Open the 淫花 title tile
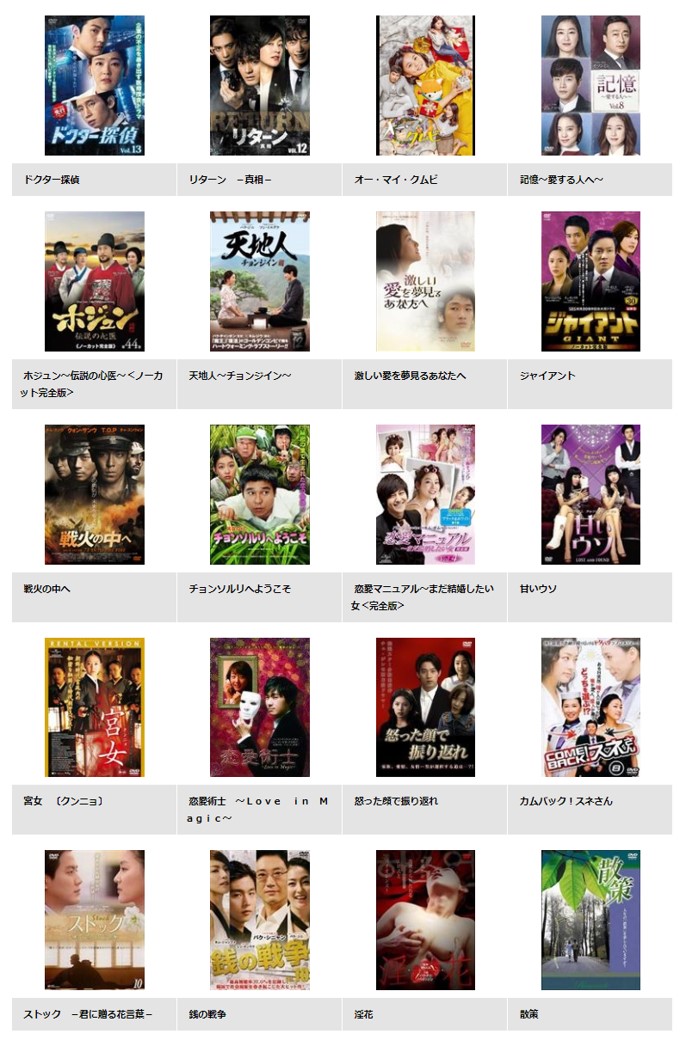Viewport: 686px width, 1040px height. (425, 920)
